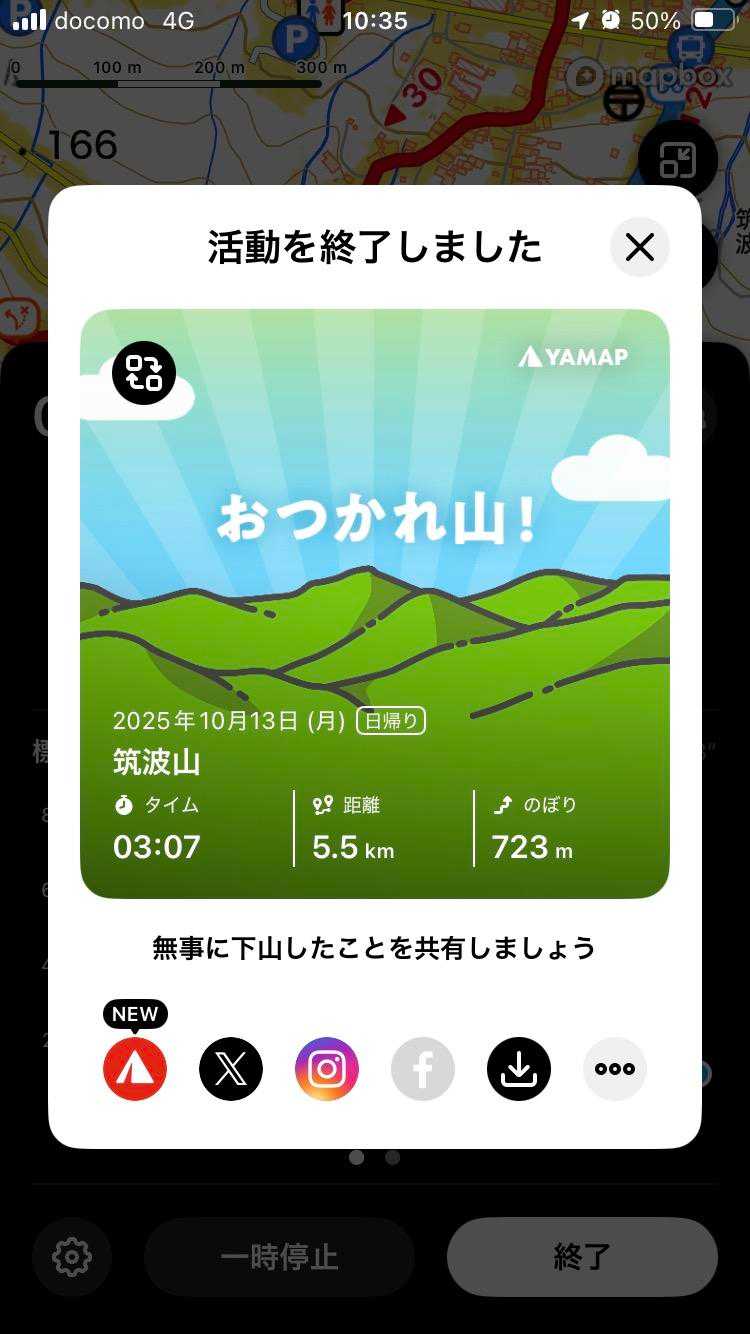Share the activity to Instagram
The image size is (750, 1334).
pyautogui.click(x=327, y=1069)
